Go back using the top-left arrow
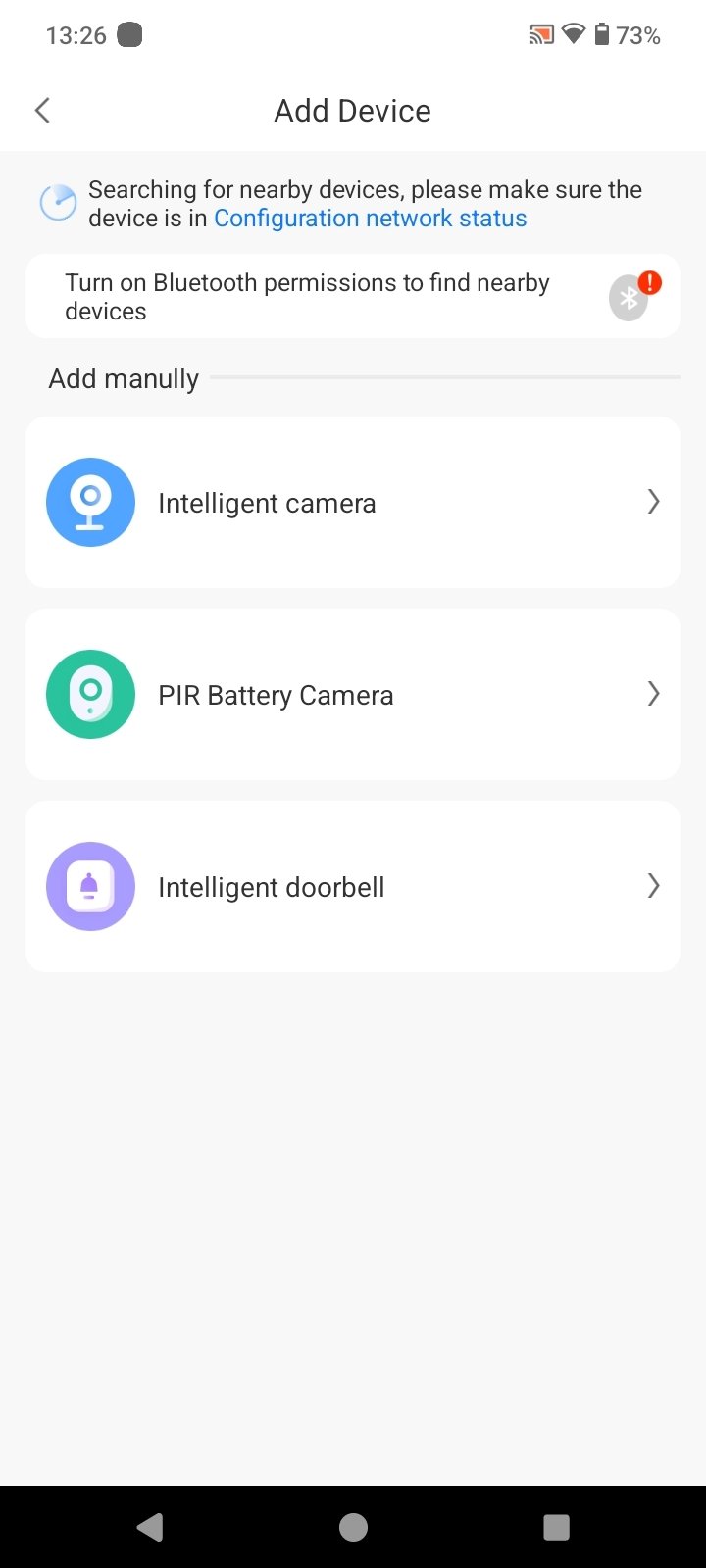Screen dimensions: 706x1568 coord(42,111)
